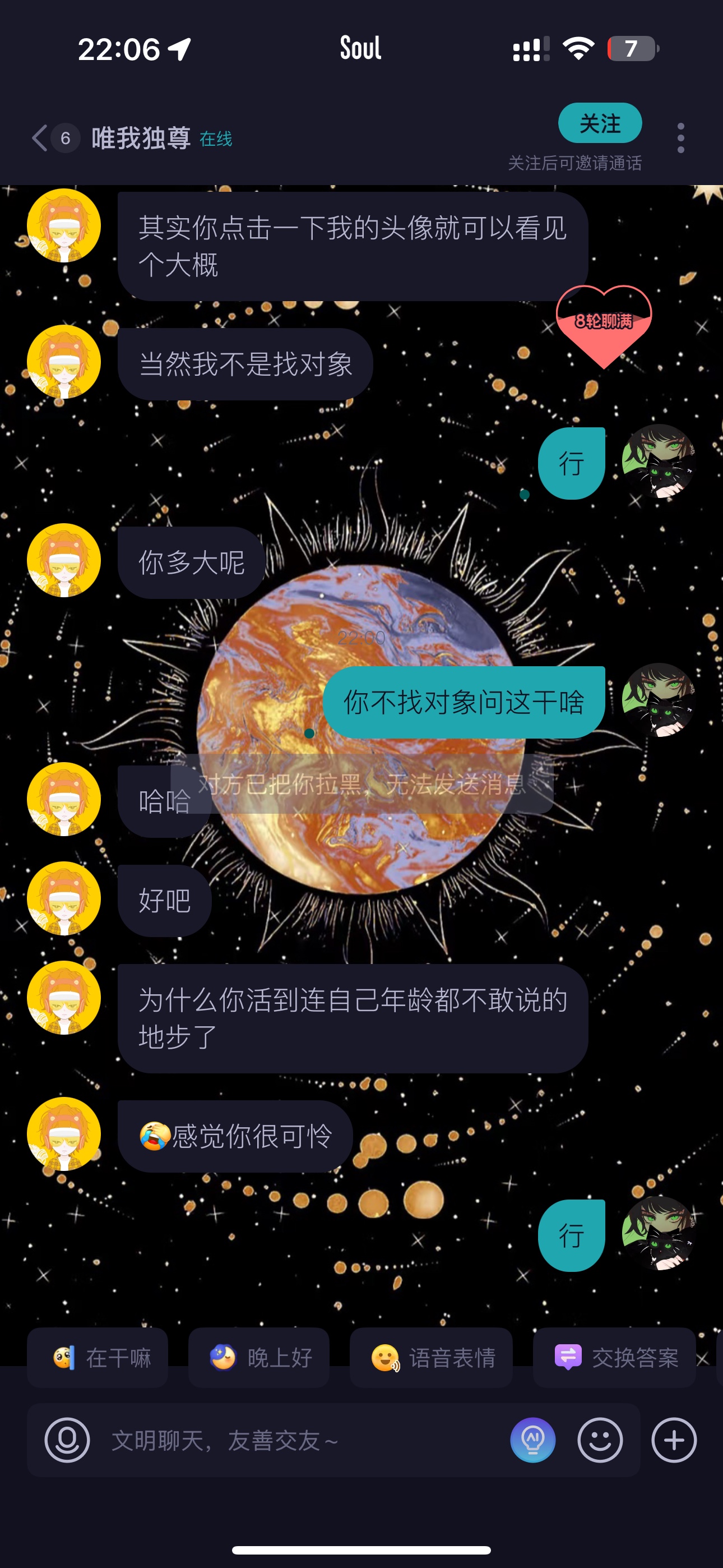Viewport: 723px width, 1568px height.
Task: Open the three-dot overflow menu
Action: click(680, 138)
